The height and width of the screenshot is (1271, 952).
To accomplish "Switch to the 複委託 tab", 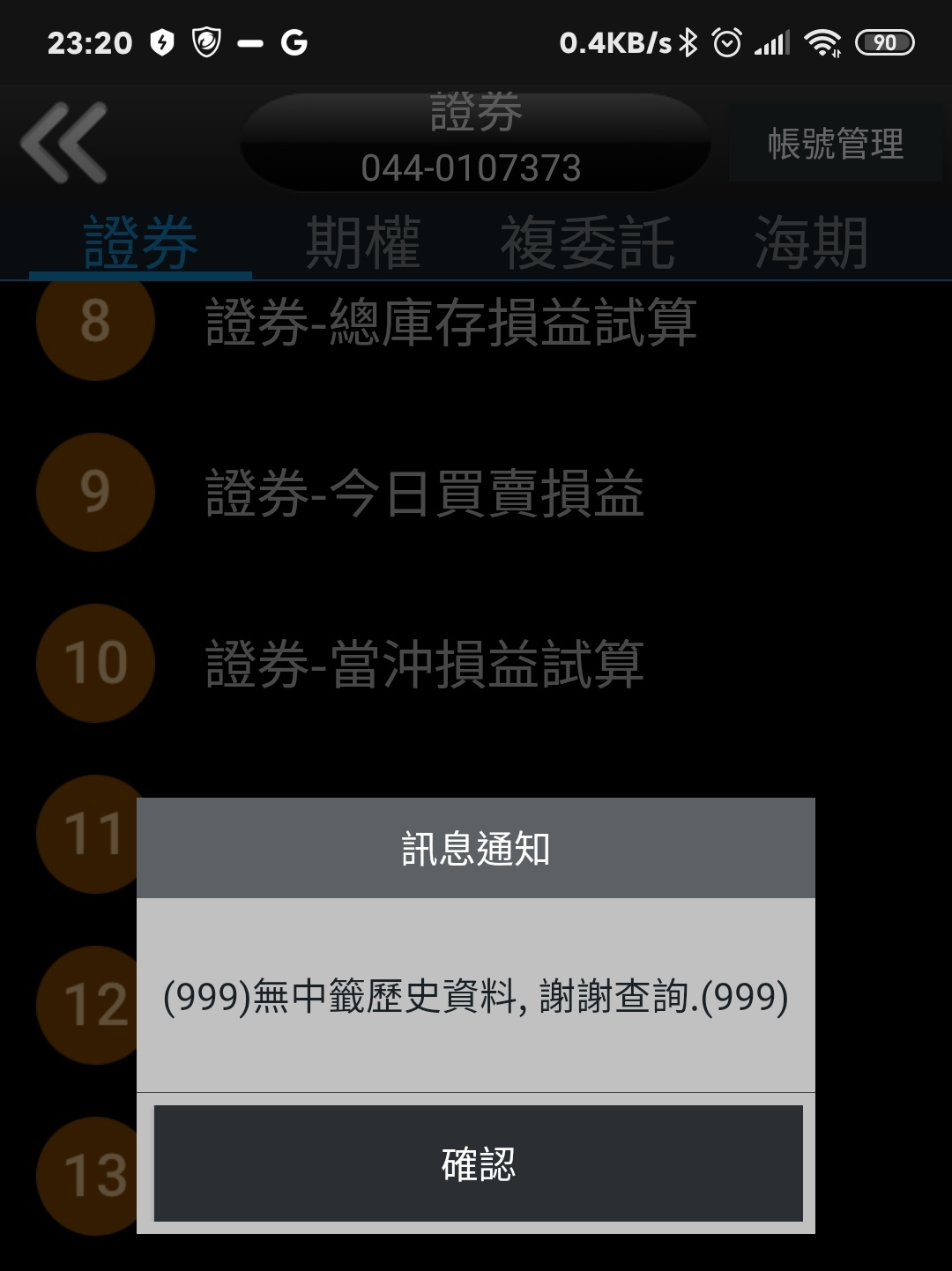I will point(587,243).
